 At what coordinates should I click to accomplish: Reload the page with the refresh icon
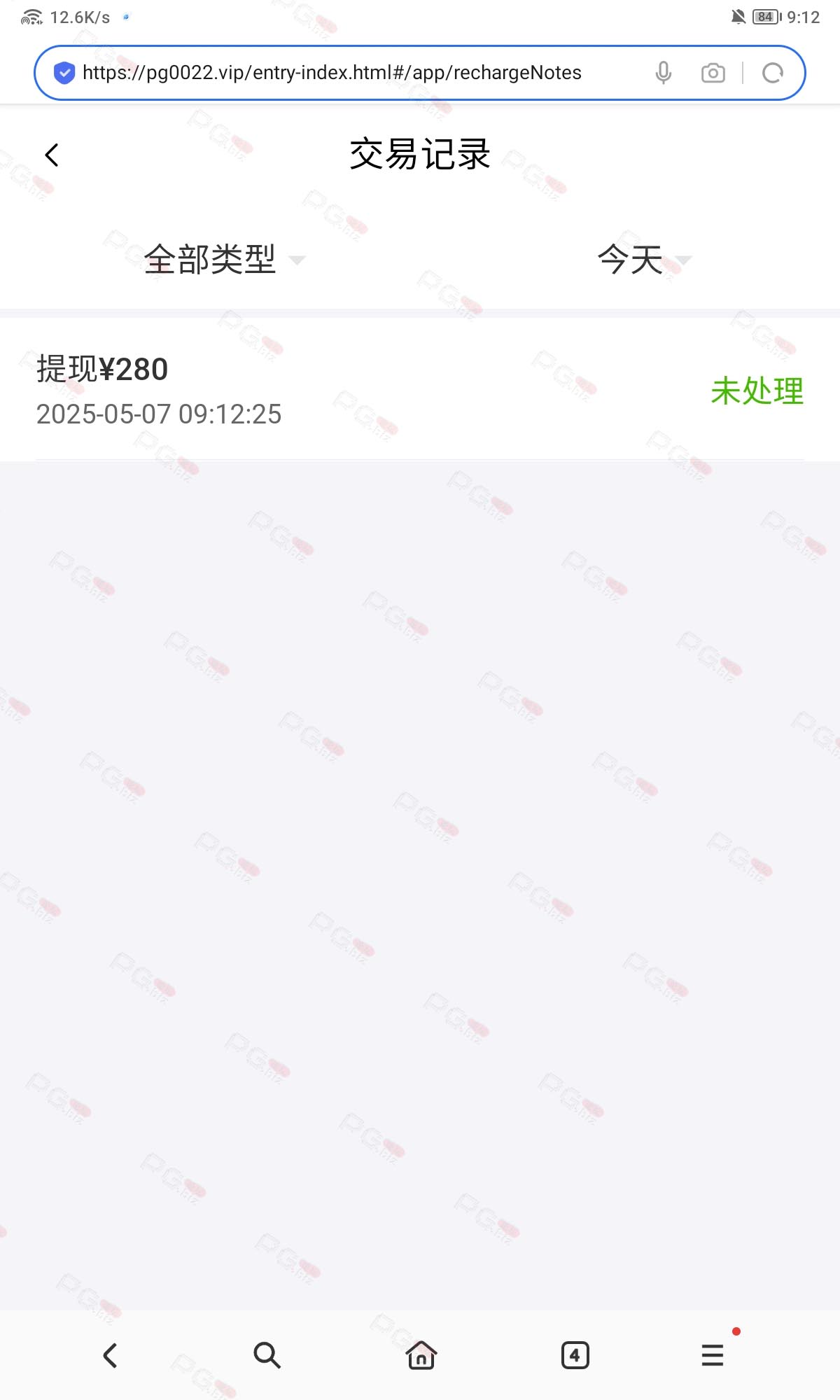(773, 73)
